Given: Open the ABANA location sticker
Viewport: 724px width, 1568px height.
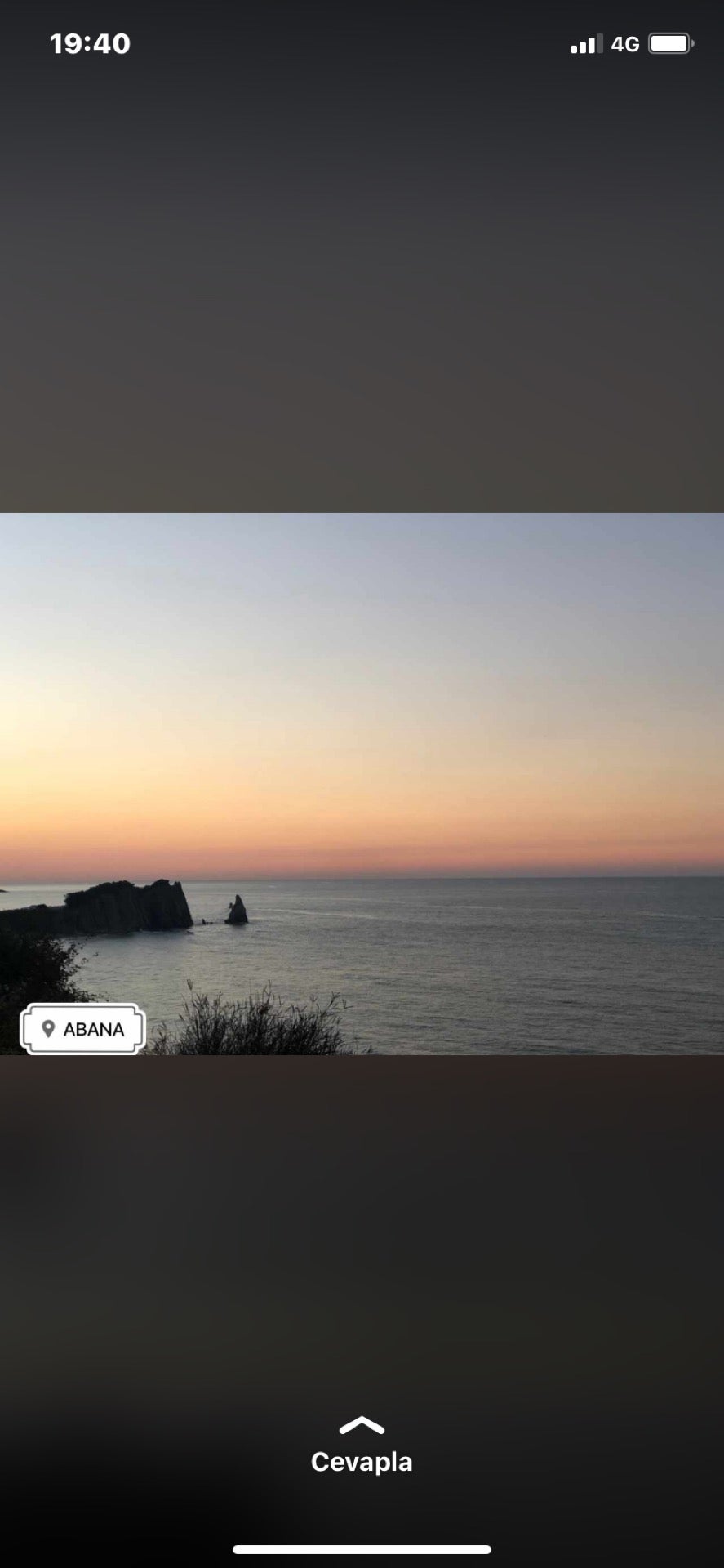Looking at the screenshot, I should (x=83, y=1029).
